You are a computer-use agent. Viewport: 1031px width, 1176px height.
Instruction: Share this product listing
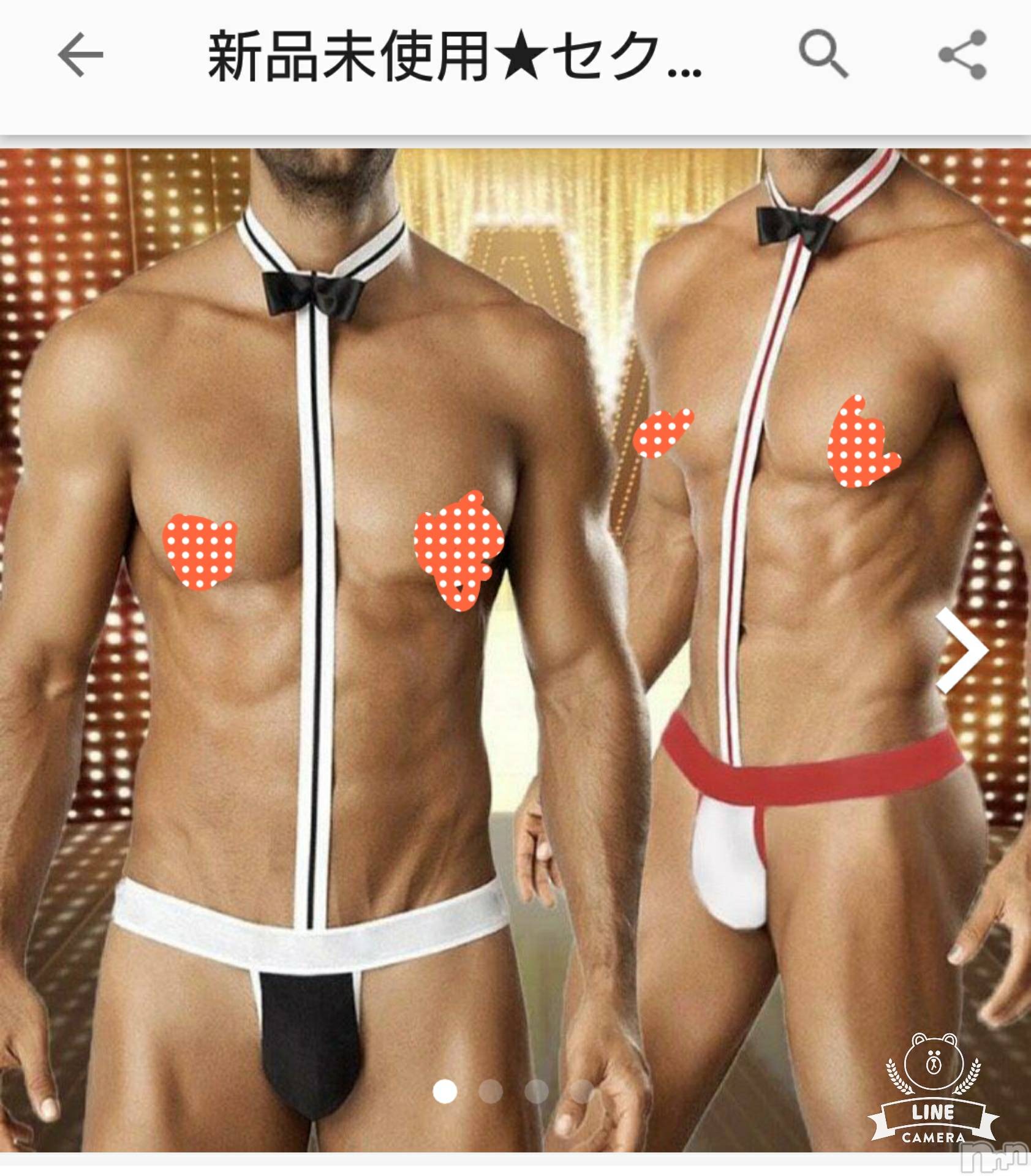[962, 55]
